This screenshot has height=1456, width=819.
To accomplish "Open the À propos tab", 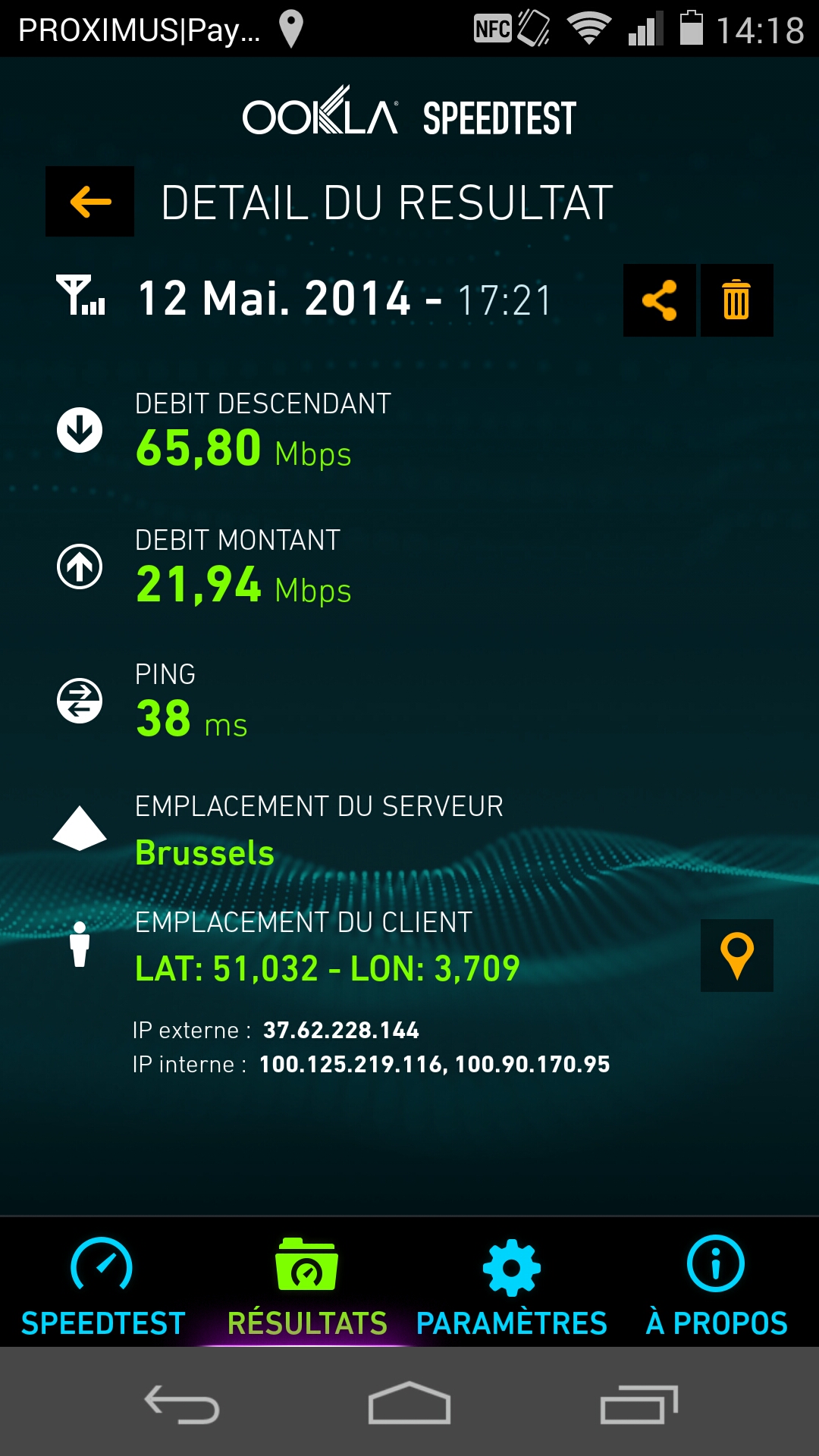I will [x=717, y=1285].
